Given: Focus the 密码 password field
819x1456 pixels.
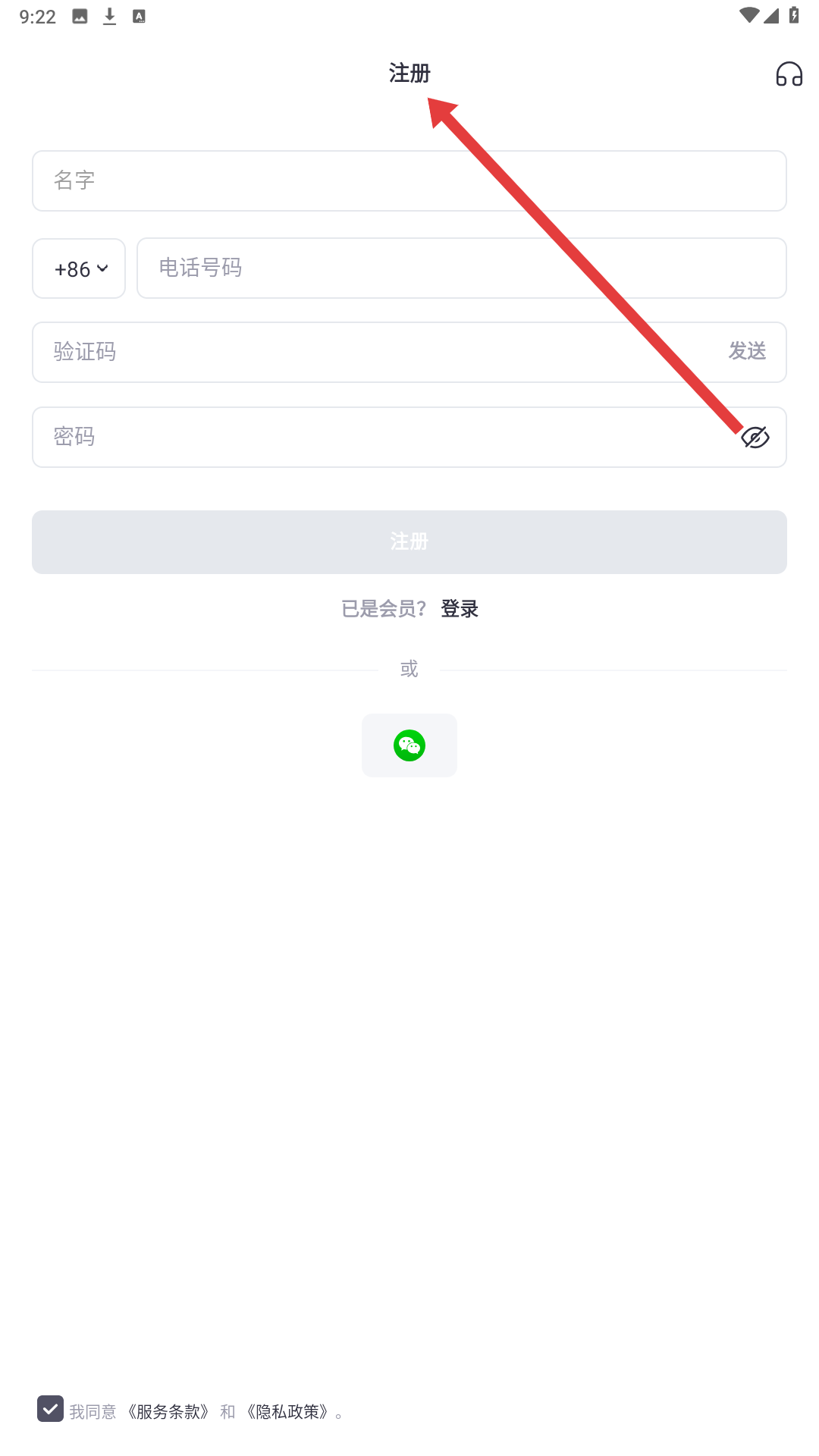Looking at the screenshot, I should 379,437.
